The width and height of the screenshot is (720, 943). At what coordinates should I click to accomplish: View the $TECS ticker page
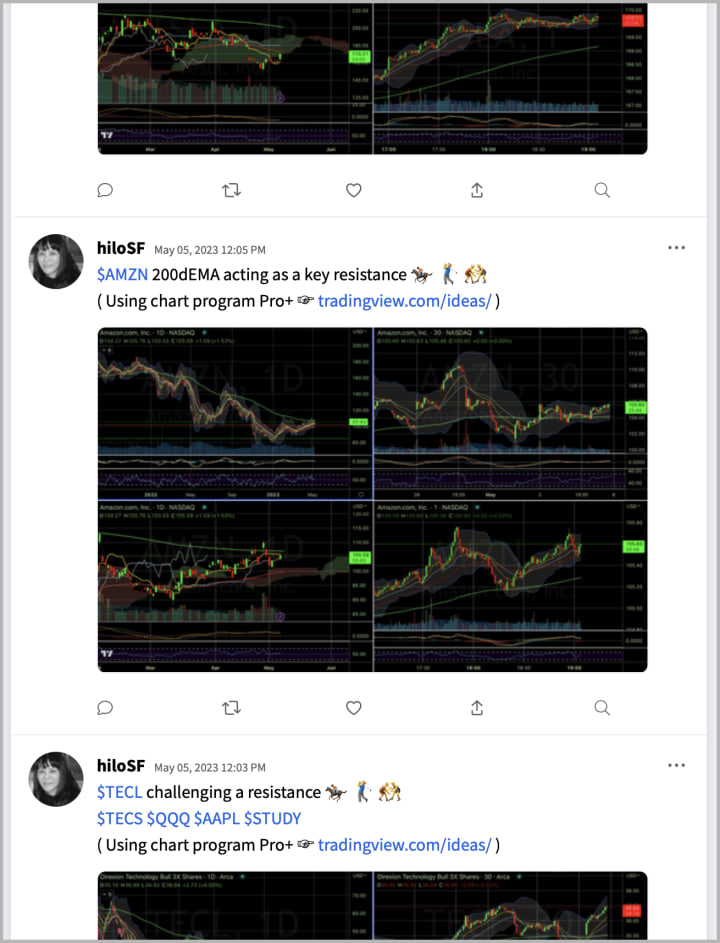[119, 819]
